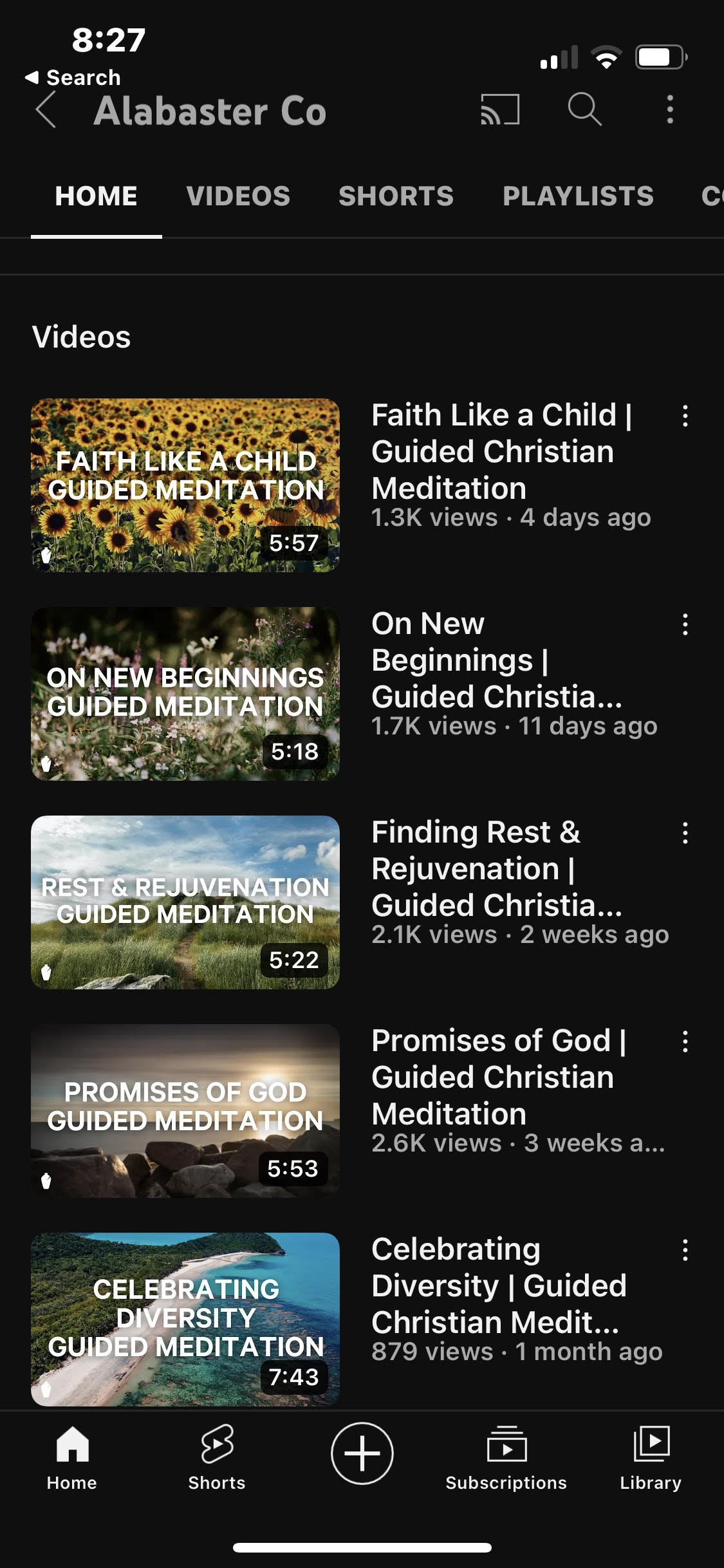Search within YouTube using the magnifier

pos(584,109)
